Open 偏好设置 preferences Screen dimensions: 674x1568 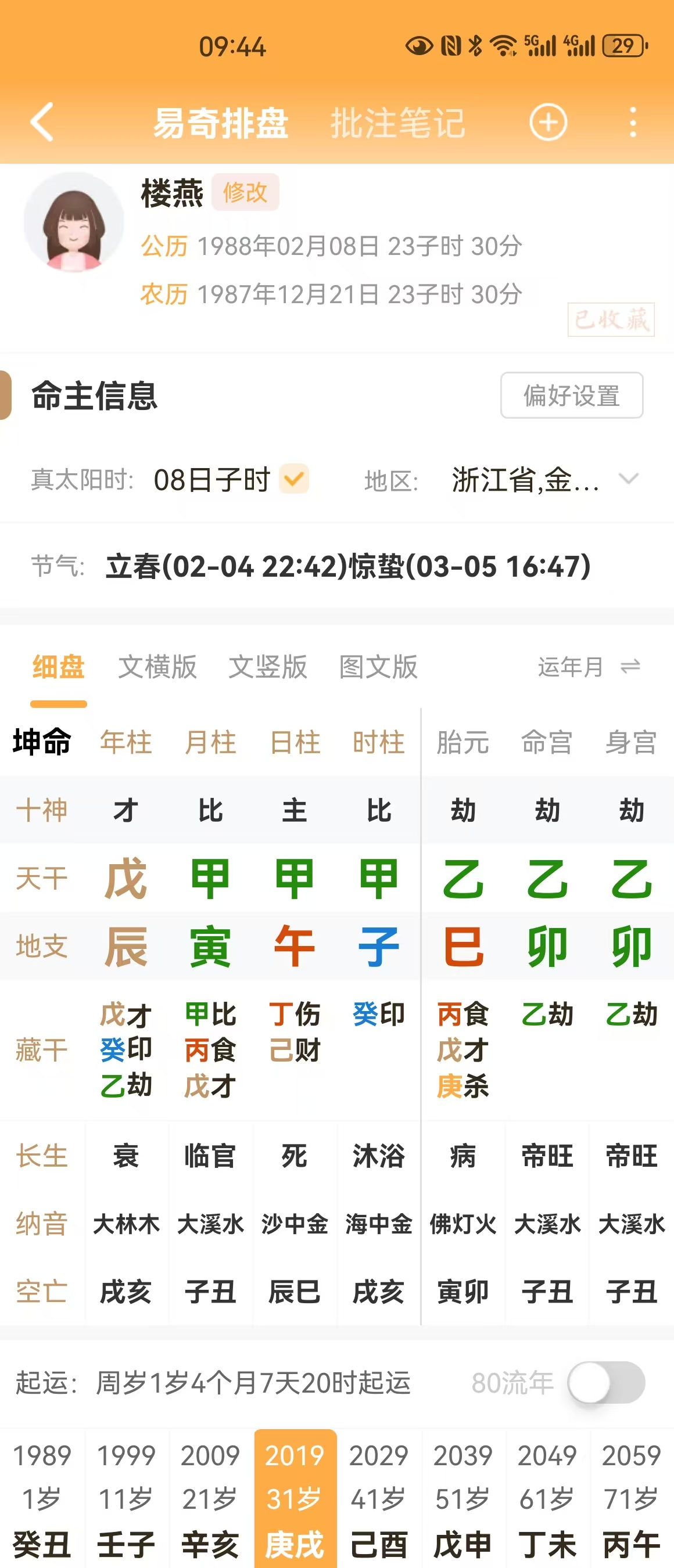(x=571, y=395)
